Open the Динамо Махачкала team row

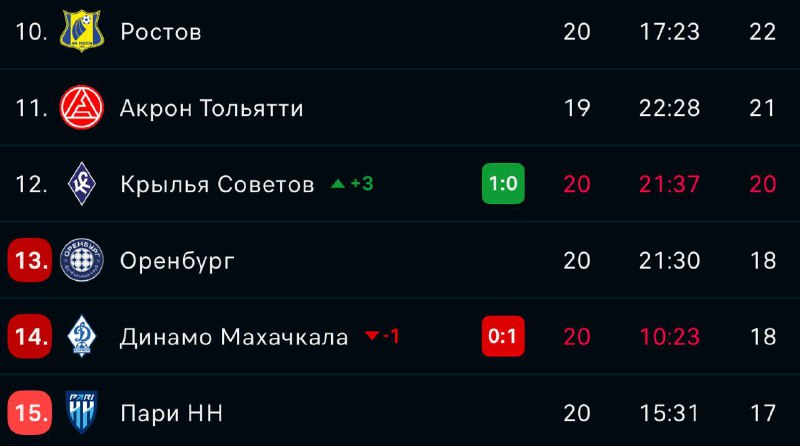[x=234, y=337]
